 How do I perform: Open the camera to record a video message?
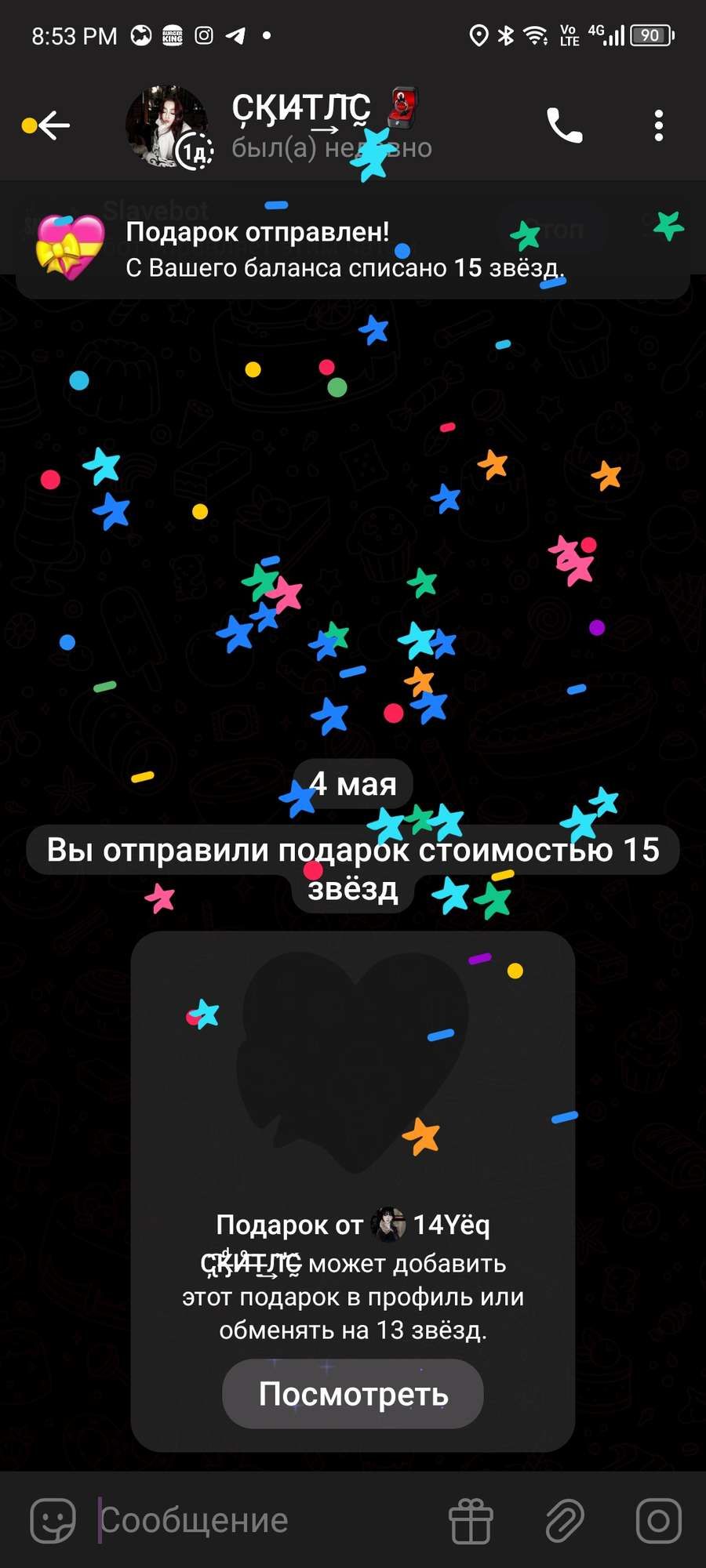(658, 1520)
